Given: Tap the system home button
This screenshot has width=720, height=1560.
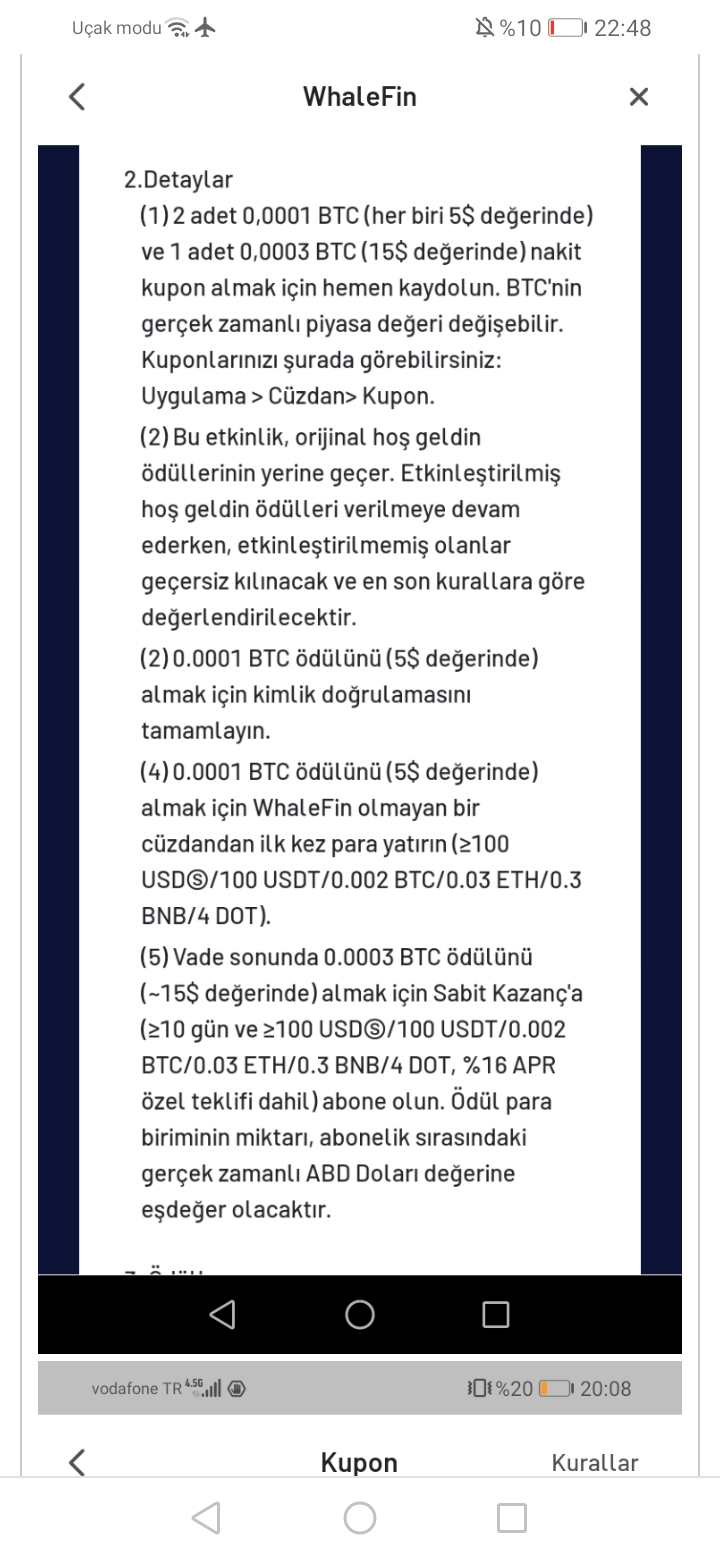Looking at the screenshot, I should point(360,1518).
